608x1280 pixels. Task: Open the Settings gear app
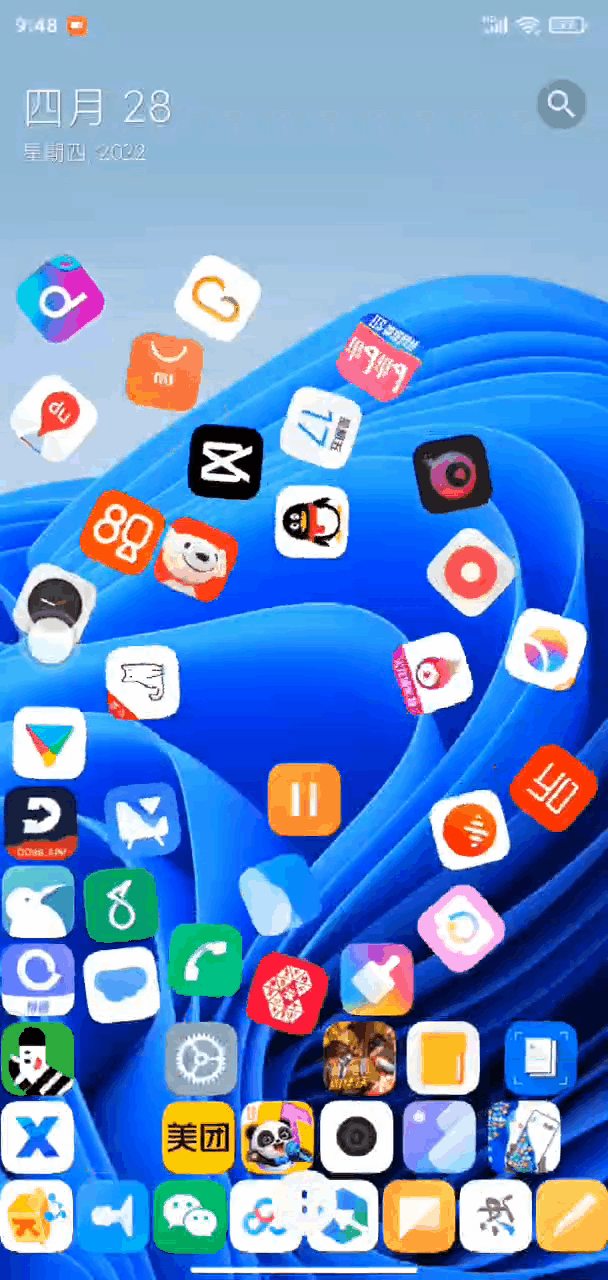point(201,1059)
